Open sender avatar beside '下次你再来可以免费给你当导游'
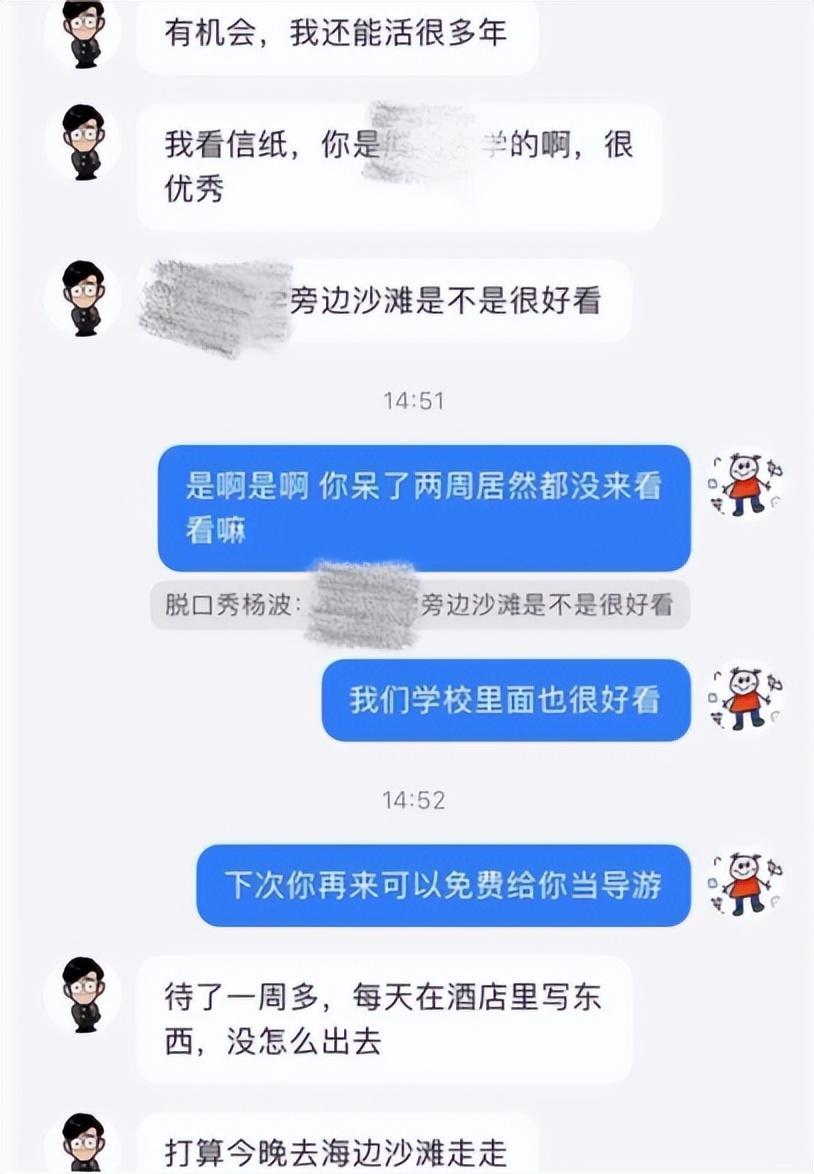Screen dimensions: 814x1174 tap(745, 884)
